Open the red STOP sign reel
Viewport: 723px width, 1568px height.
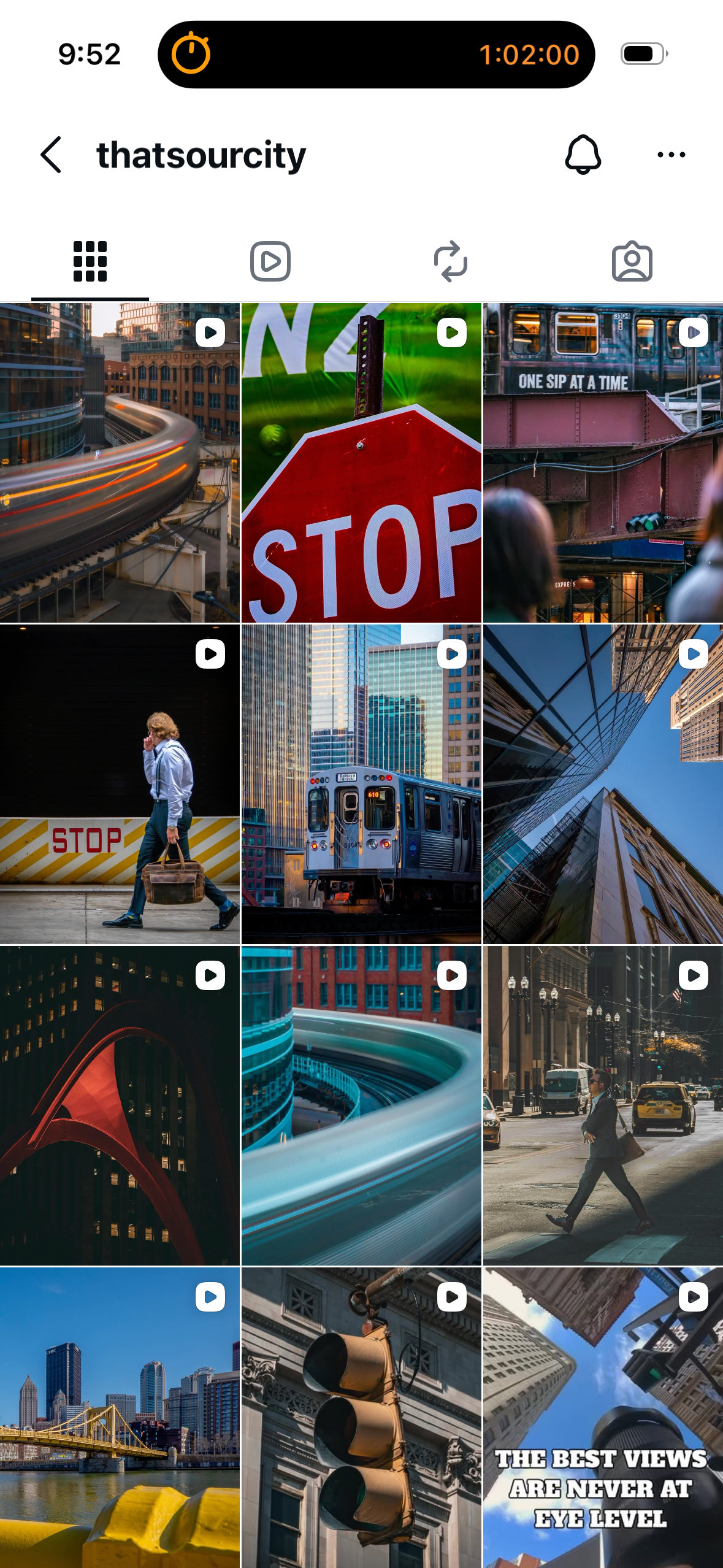[361, 463]
